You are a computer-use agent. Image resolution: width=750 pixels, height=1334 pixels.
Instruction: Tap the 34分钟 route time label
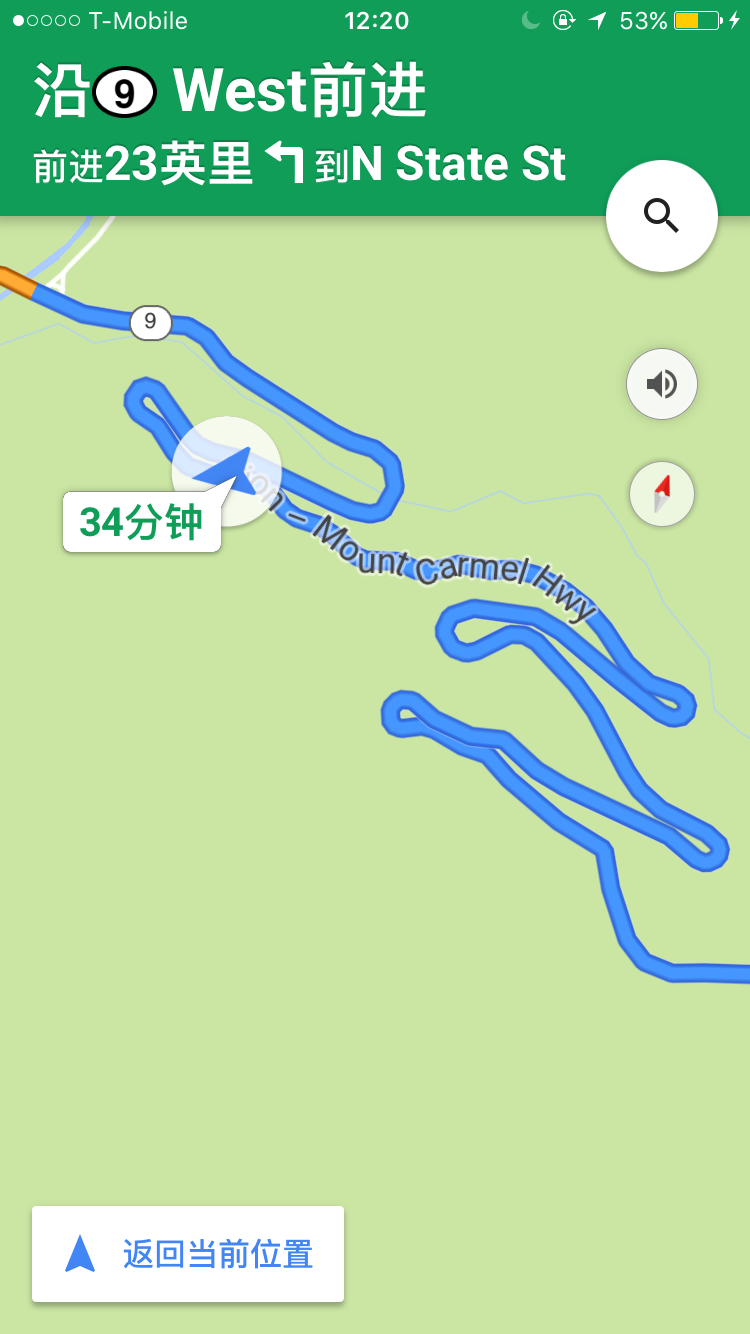141,522
